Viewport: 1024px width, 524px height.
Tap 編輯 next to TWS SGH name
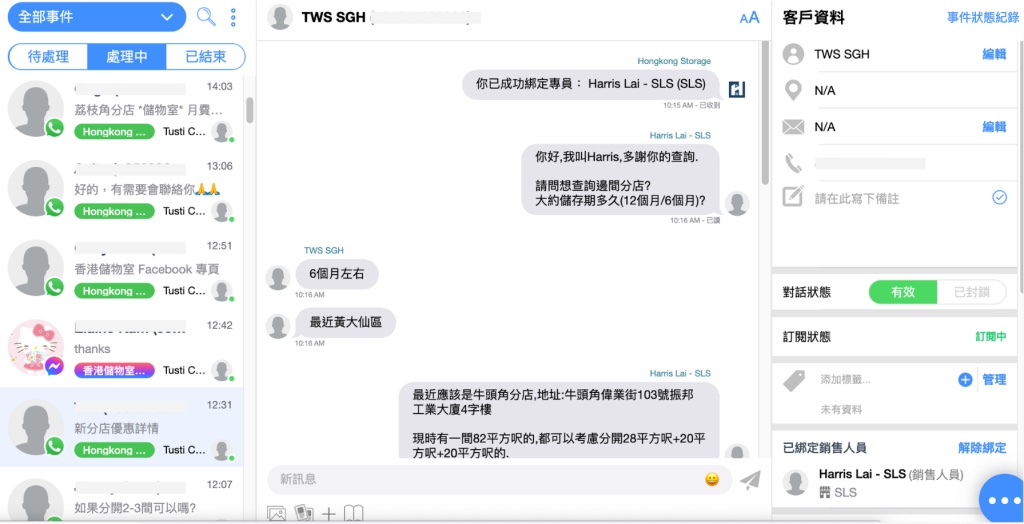pos(994,54)
